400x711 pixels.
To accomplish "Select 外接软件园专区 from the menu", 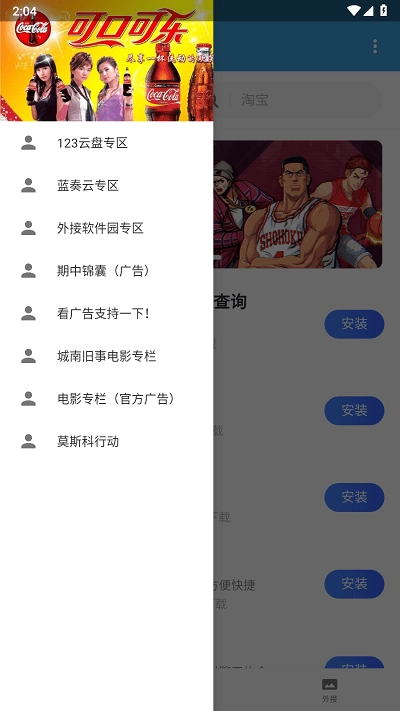I will 107,228.
